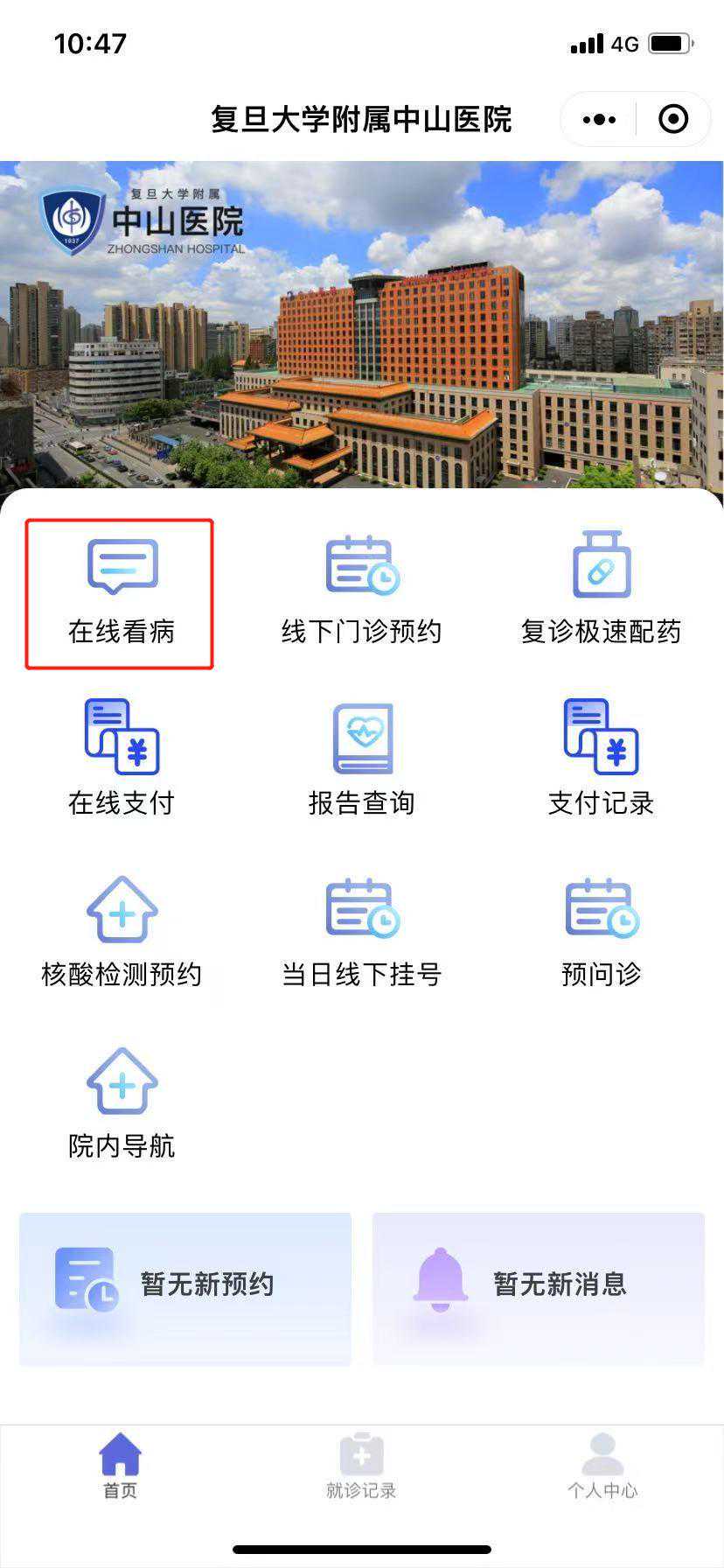Image resolution: width=724 pixels, height=1568 pixels.
Task: Select 复诊极速配药 quick prescription
Action: pyautogui.click(x=601, y=593)
